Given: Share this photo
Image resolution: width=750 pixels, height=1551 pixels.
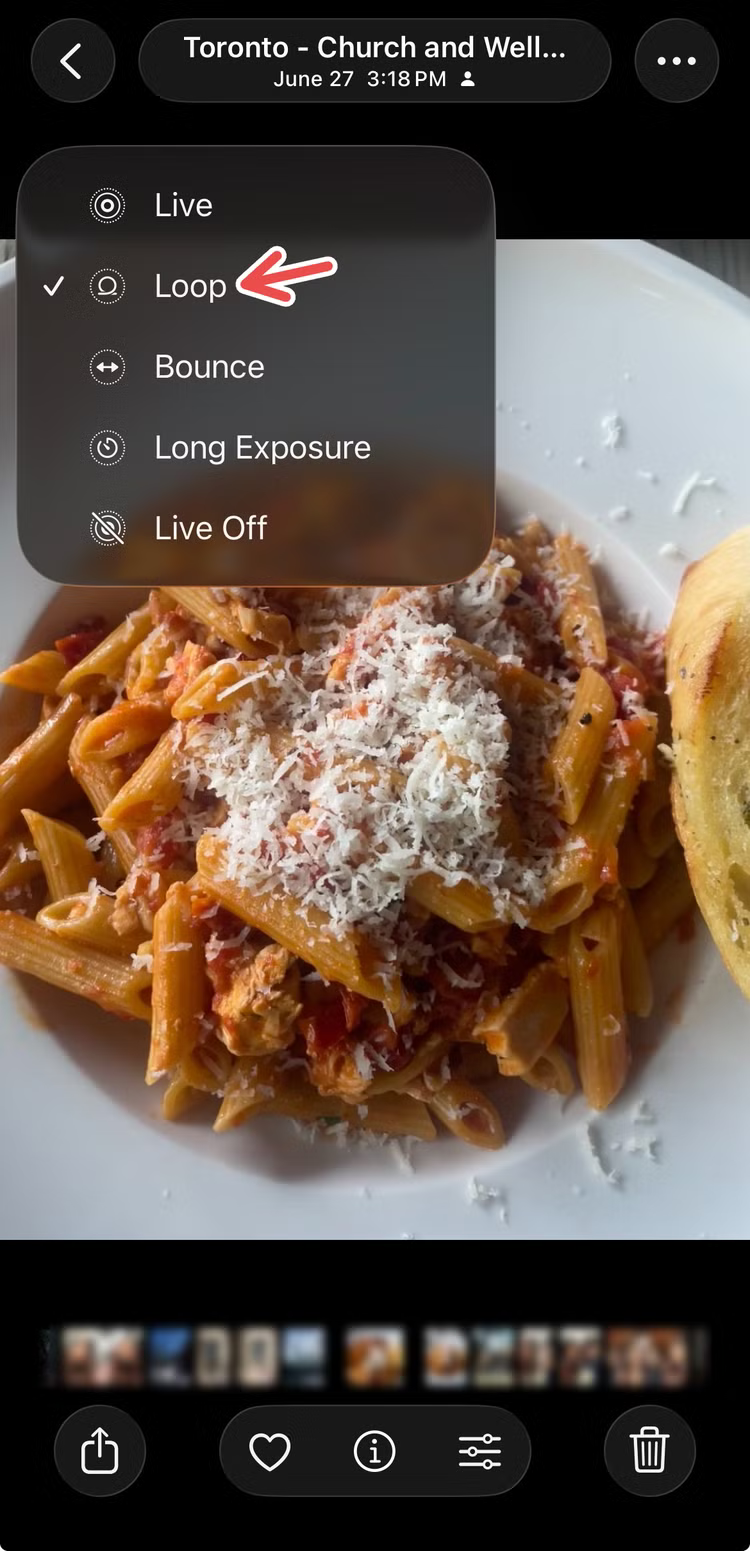Looking at the screenshot, I should (x=100, y=1451).
